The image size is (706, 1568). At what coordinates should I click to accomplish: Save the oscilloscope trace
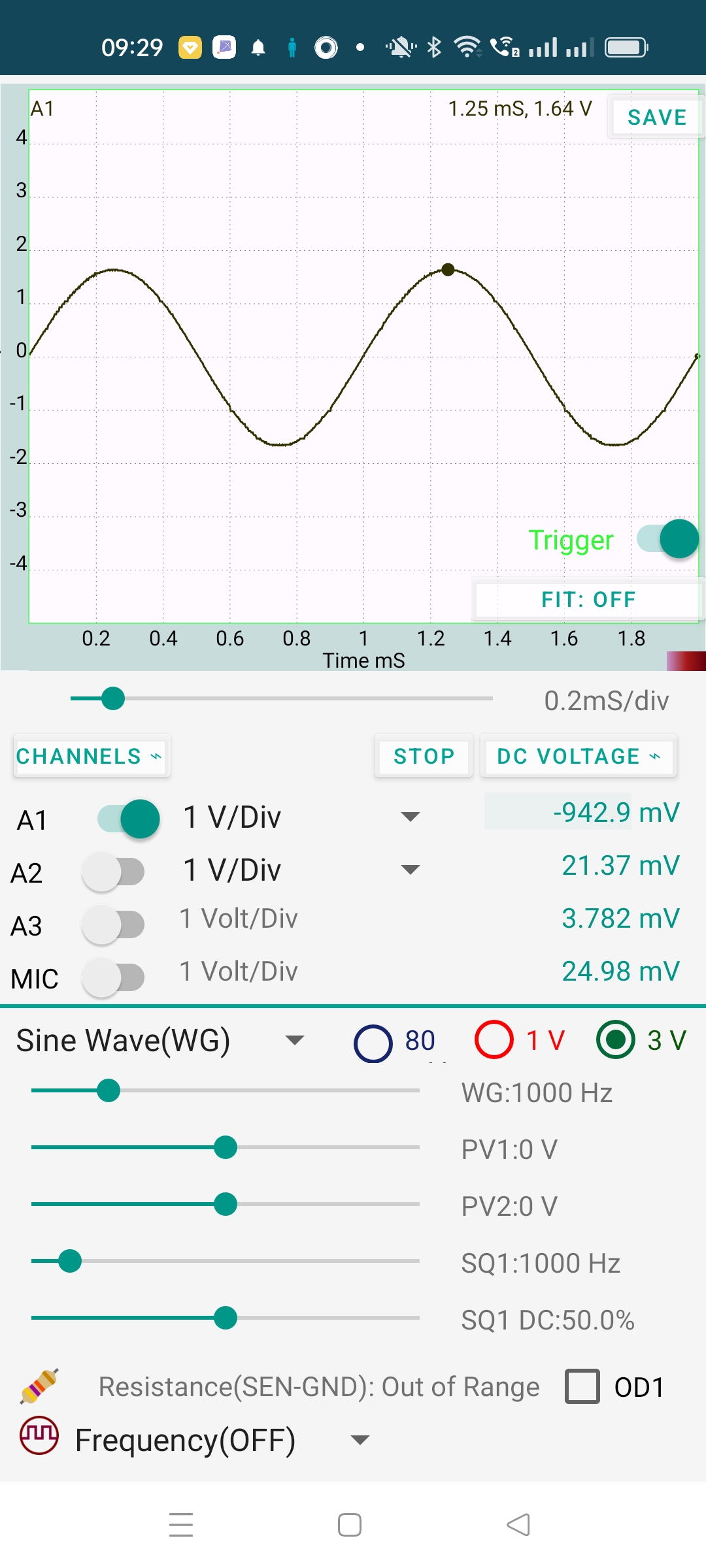(x=656, y=118)
